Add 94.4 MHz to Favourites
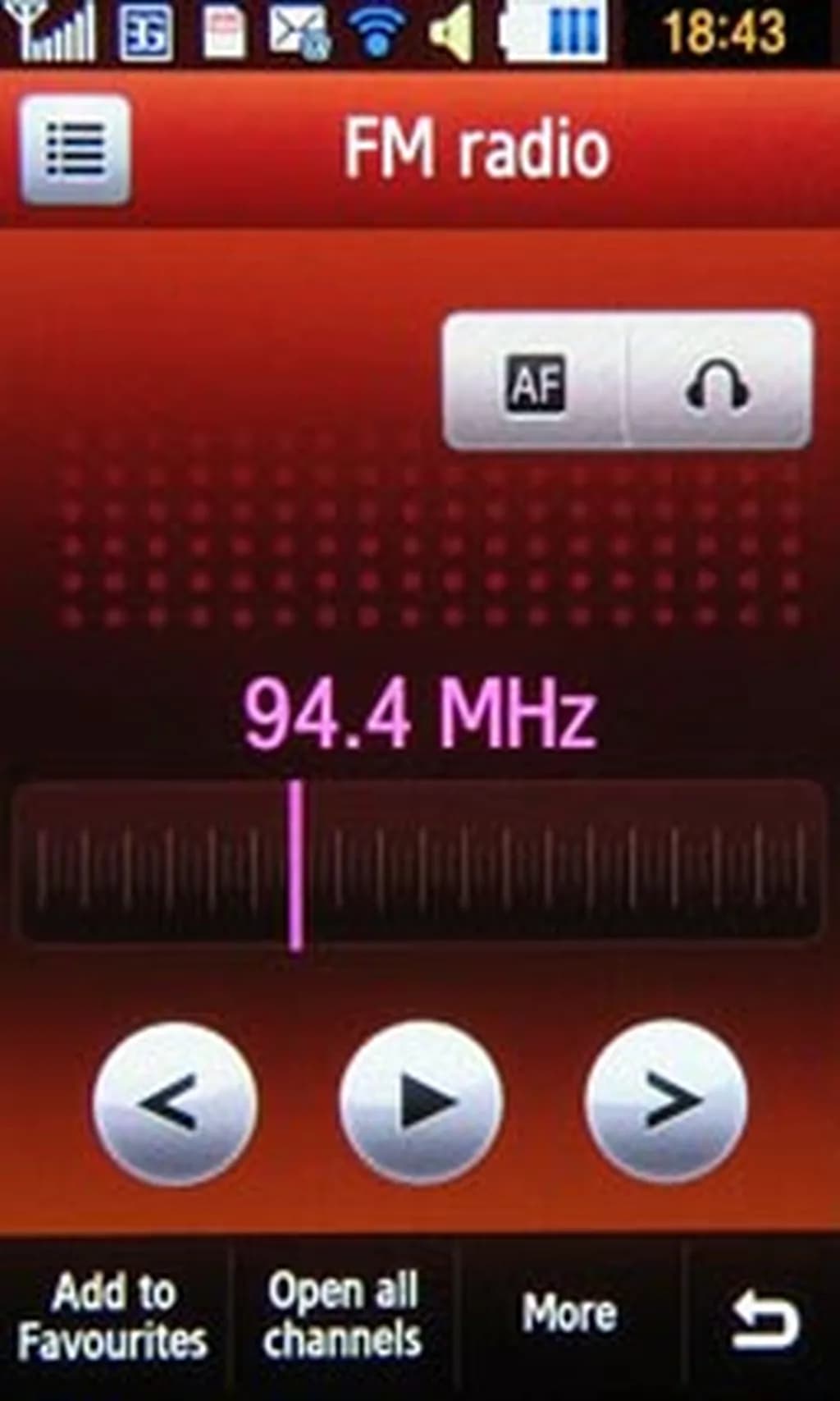Screen dimensions: 840x1401 tap(113, 1316)
